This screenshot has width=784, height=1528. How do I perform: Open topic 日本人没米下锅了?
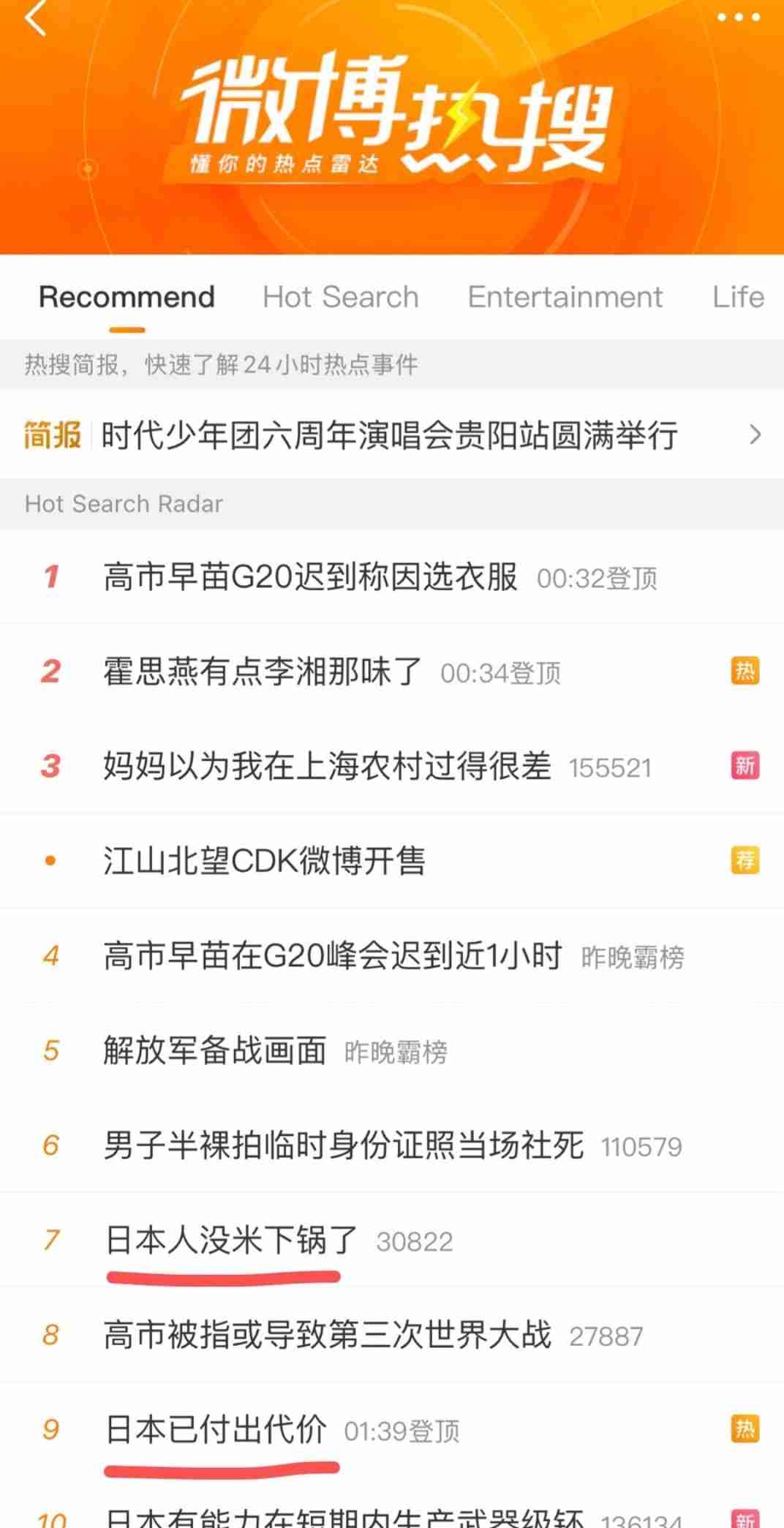(231, 1241)
